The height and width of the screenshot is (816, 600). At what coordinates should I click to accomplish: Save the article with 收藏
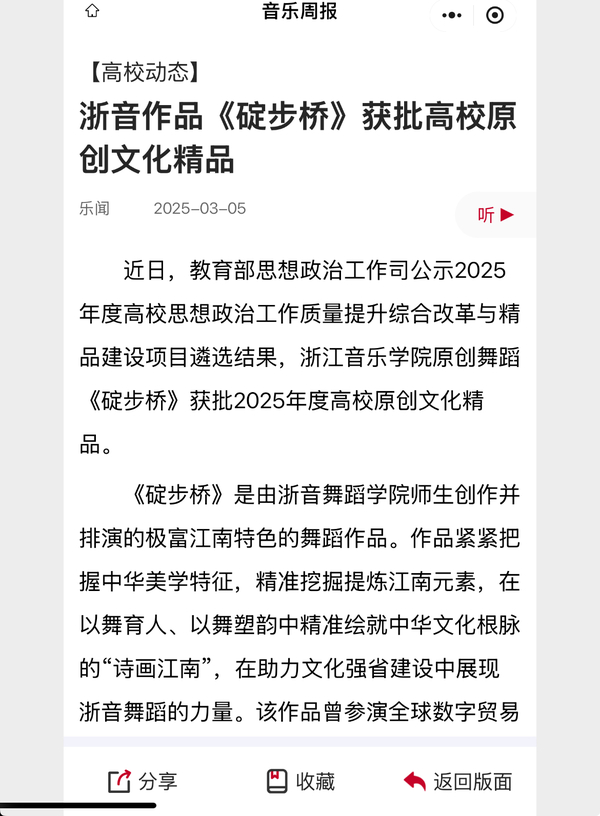tap(300, 781)
